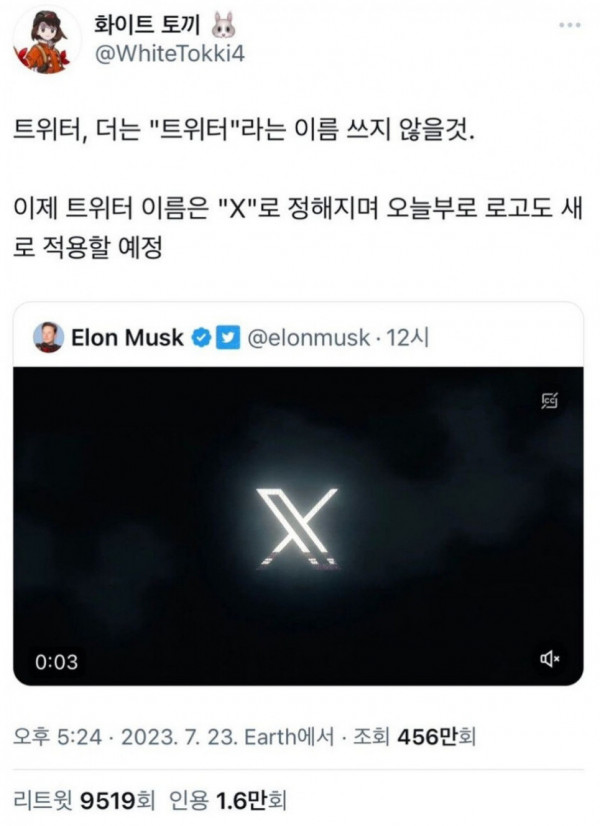Toggle video captions icon

(x=549, y=402)
